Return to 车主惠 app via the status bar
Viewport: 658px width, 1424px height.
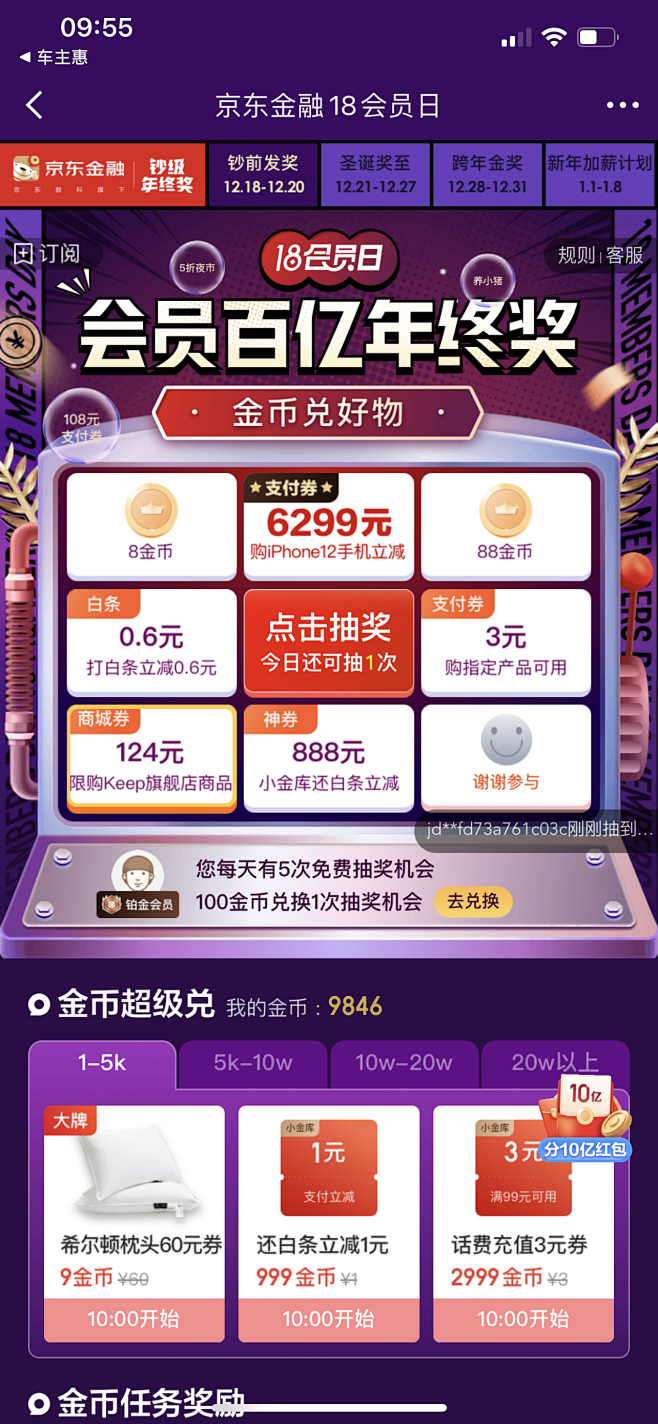coord(54,58)
